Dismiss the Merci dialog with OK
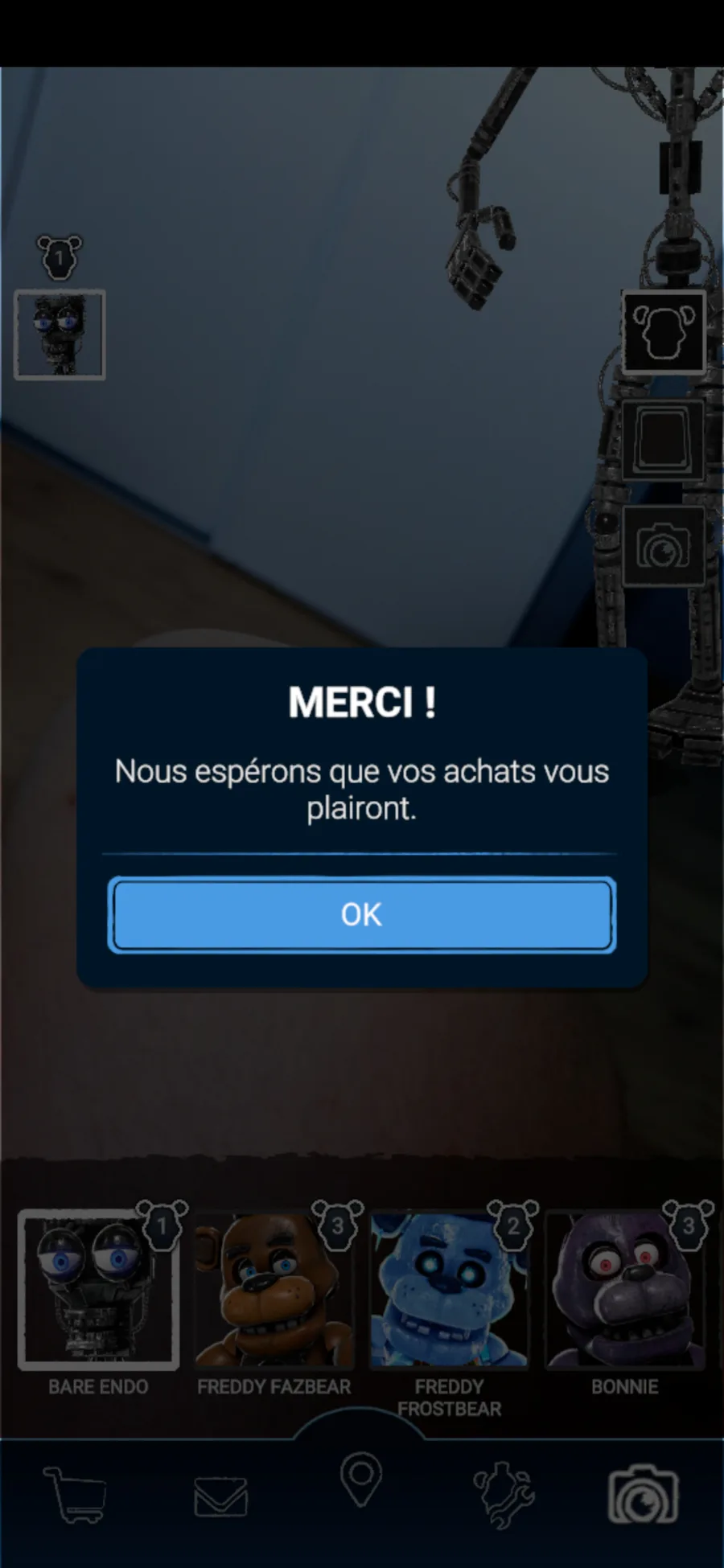This screenshot has width=724, height=1568. click(362, 914)
